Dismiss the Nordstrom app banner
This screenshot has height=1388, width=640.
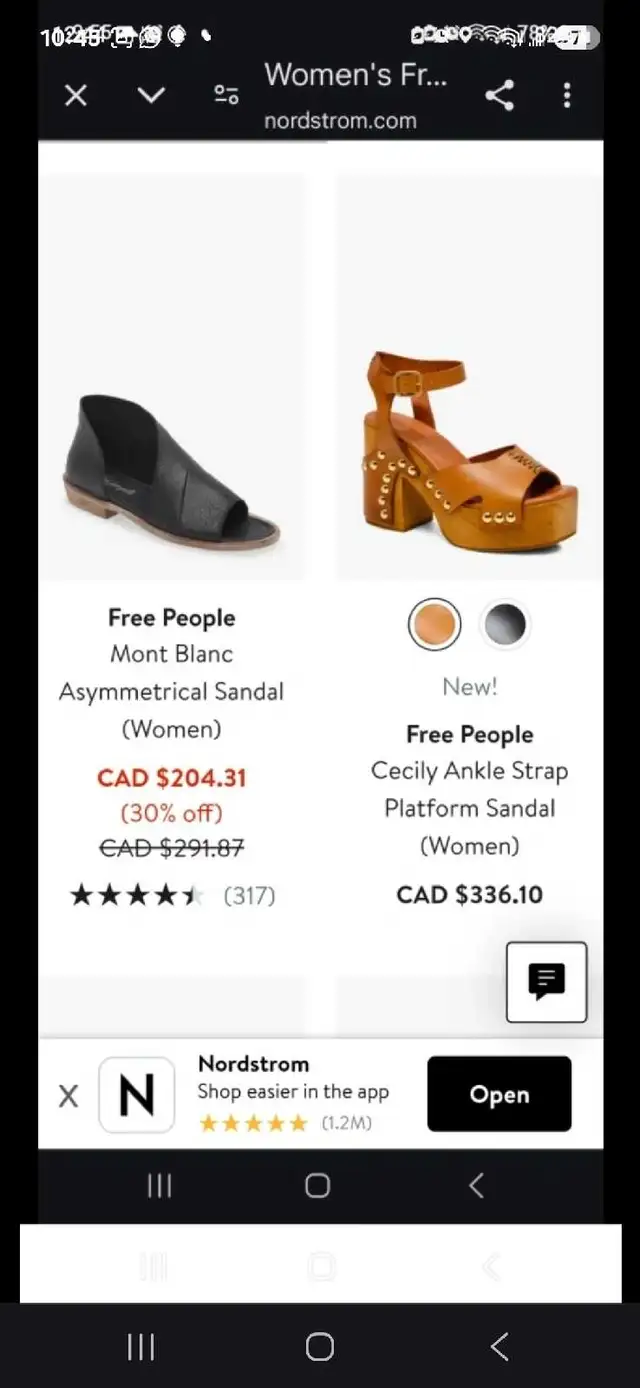(68, 1095)
